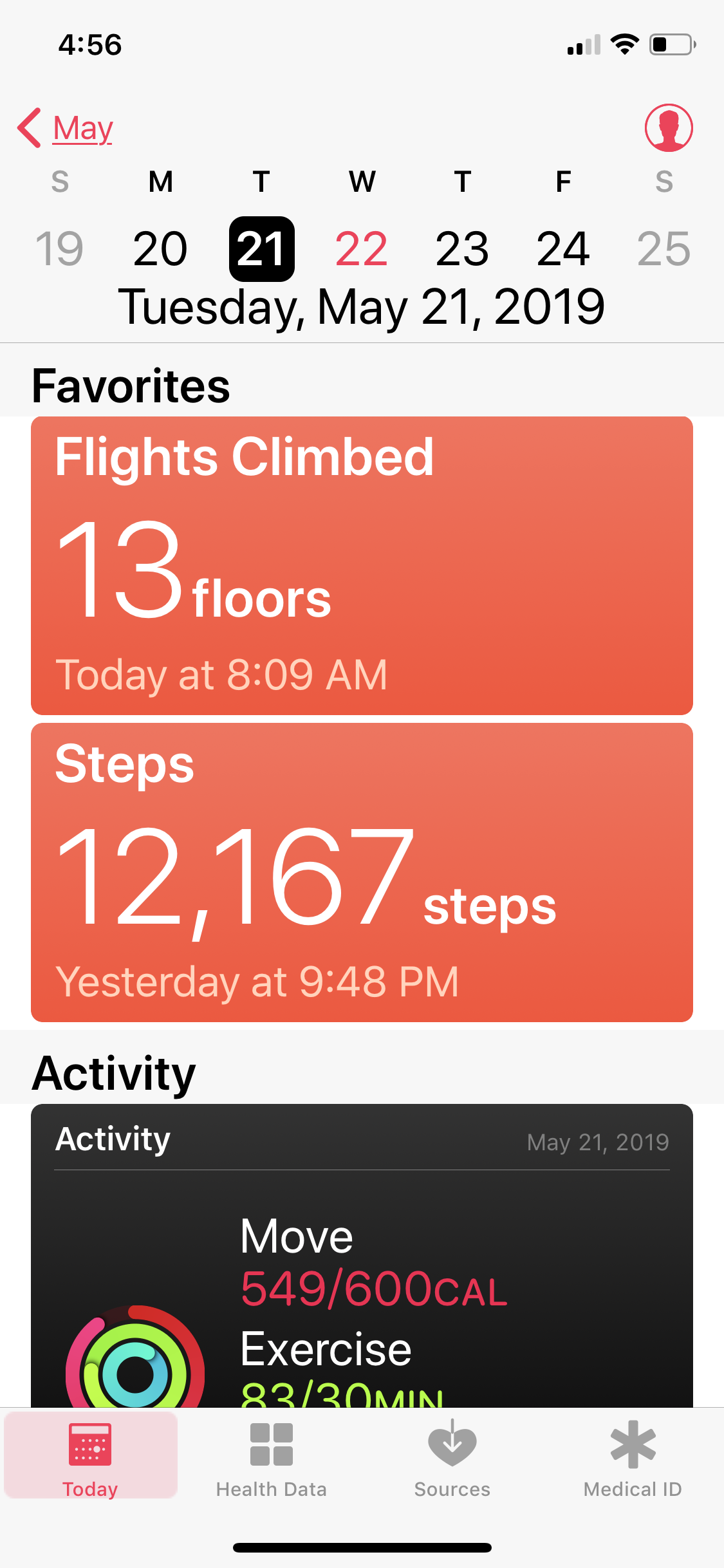This screenshot has width=724, height=1568.
Task: Select Tuesday the 21st
Action: pyautogui.click(x=261, y=249)
